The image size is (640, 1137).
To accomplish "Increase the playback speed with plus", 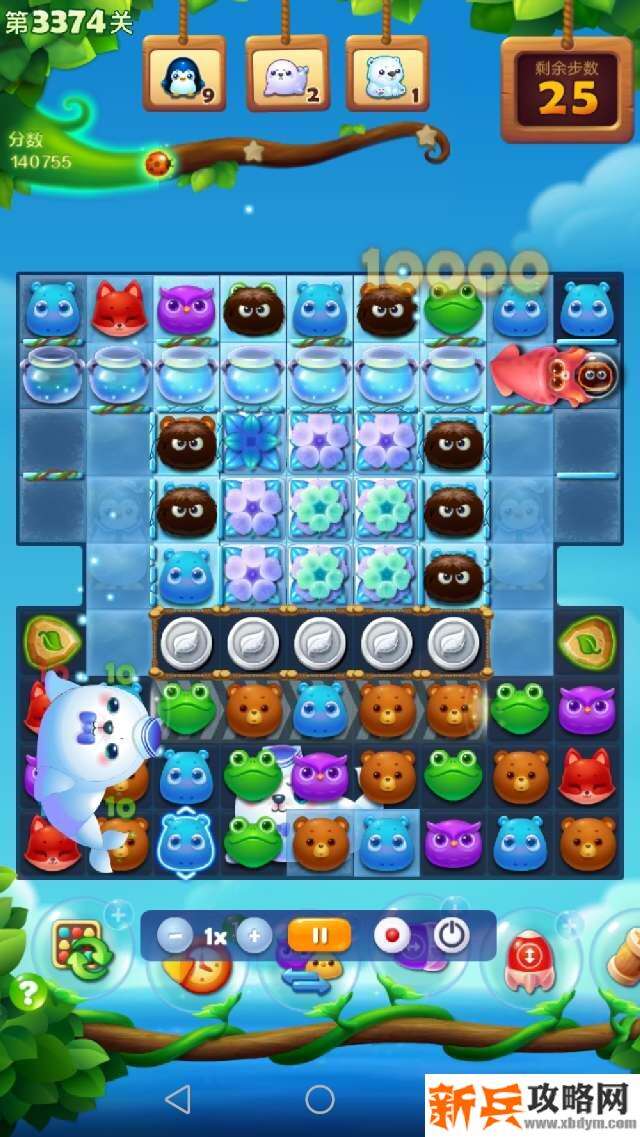I will click(x=254, y=936).
